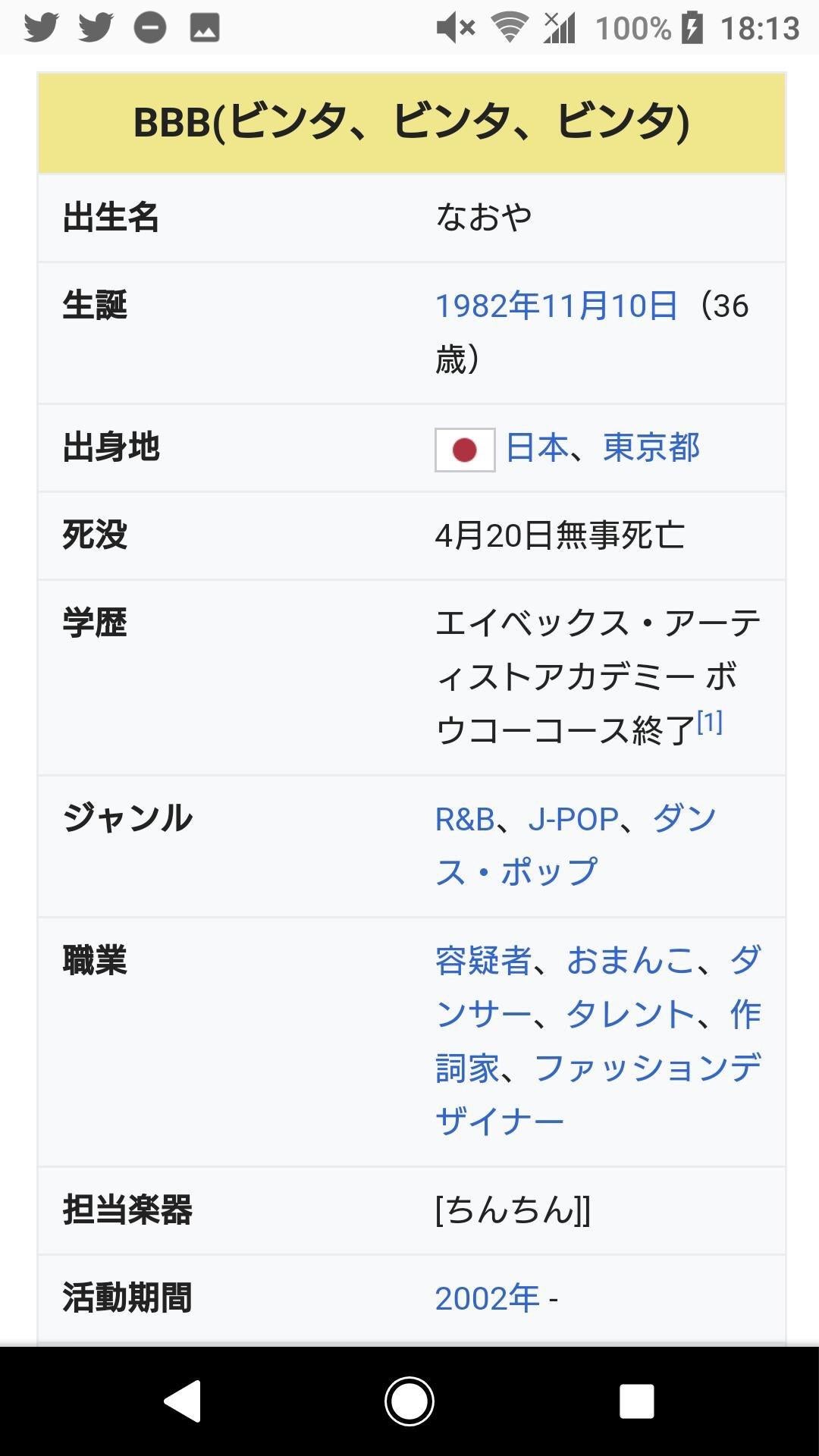The width and height of the screenshot is (819, 1456).
Task: Jump to footnote reference [1]
Action: point(709,722)
